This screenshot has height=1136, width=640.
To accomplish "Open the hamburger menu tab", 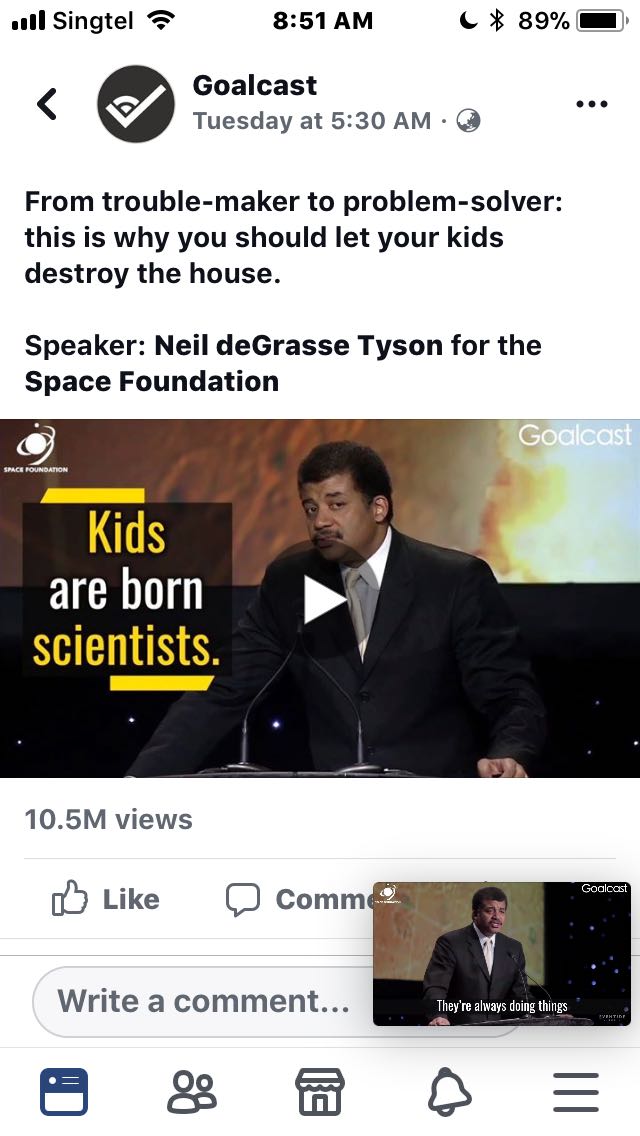I will 576,1092.
